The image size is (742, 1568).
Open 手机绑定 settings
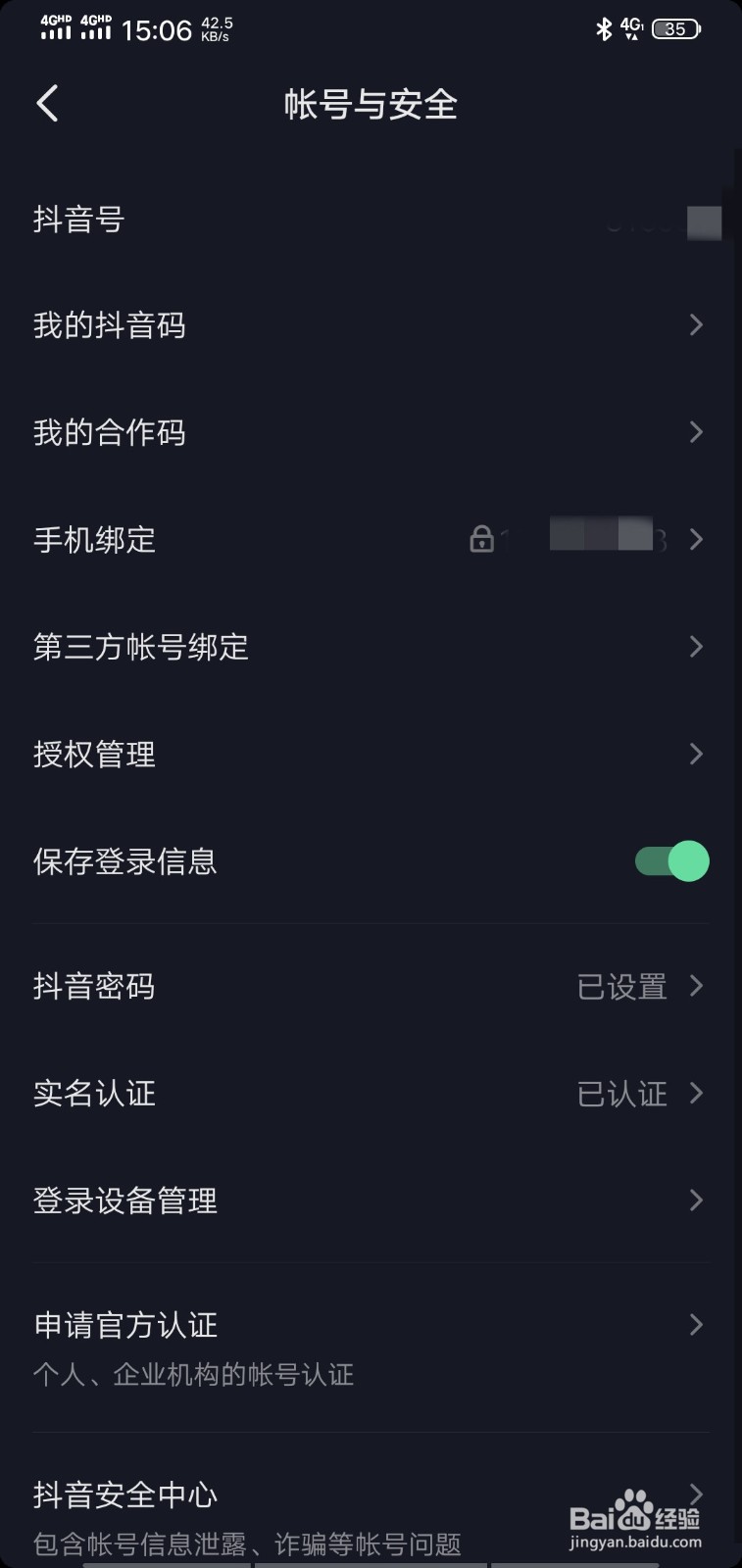(x=371, y=539)
